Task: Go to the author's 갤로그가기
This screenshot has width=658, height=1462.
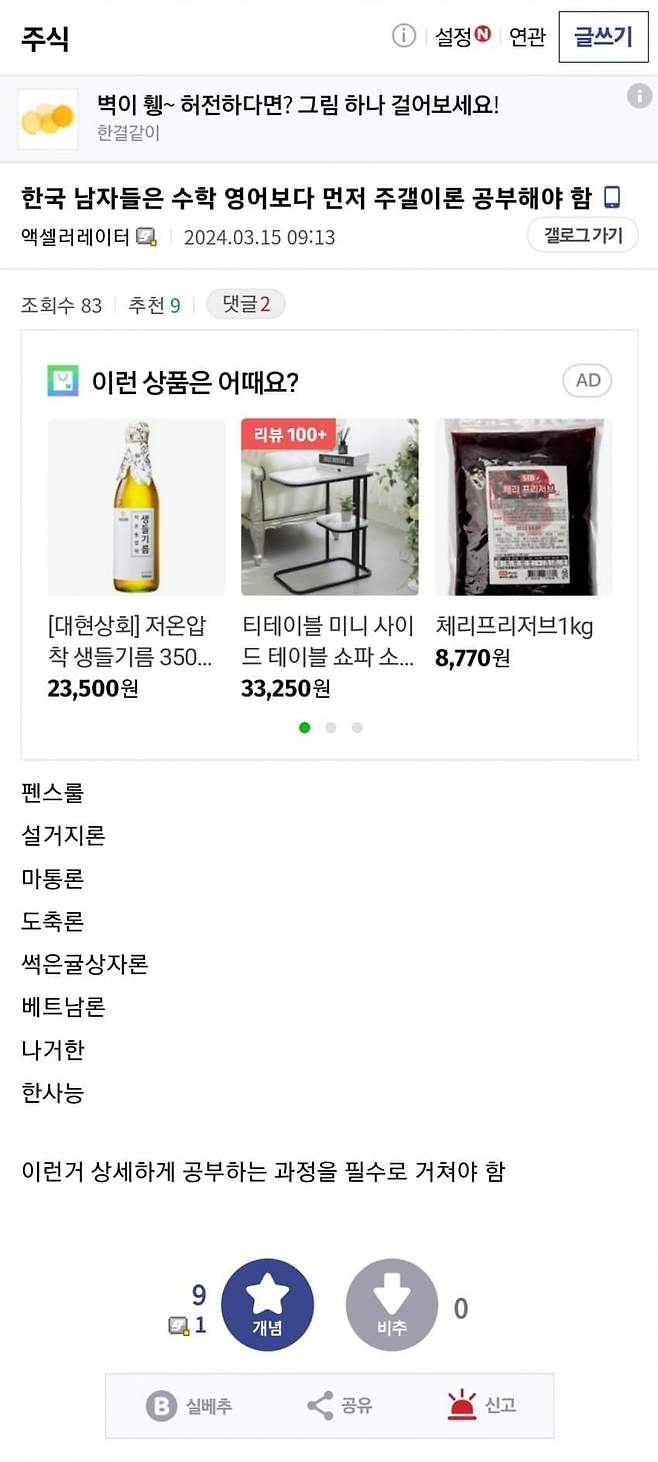Action: point(582,235)
